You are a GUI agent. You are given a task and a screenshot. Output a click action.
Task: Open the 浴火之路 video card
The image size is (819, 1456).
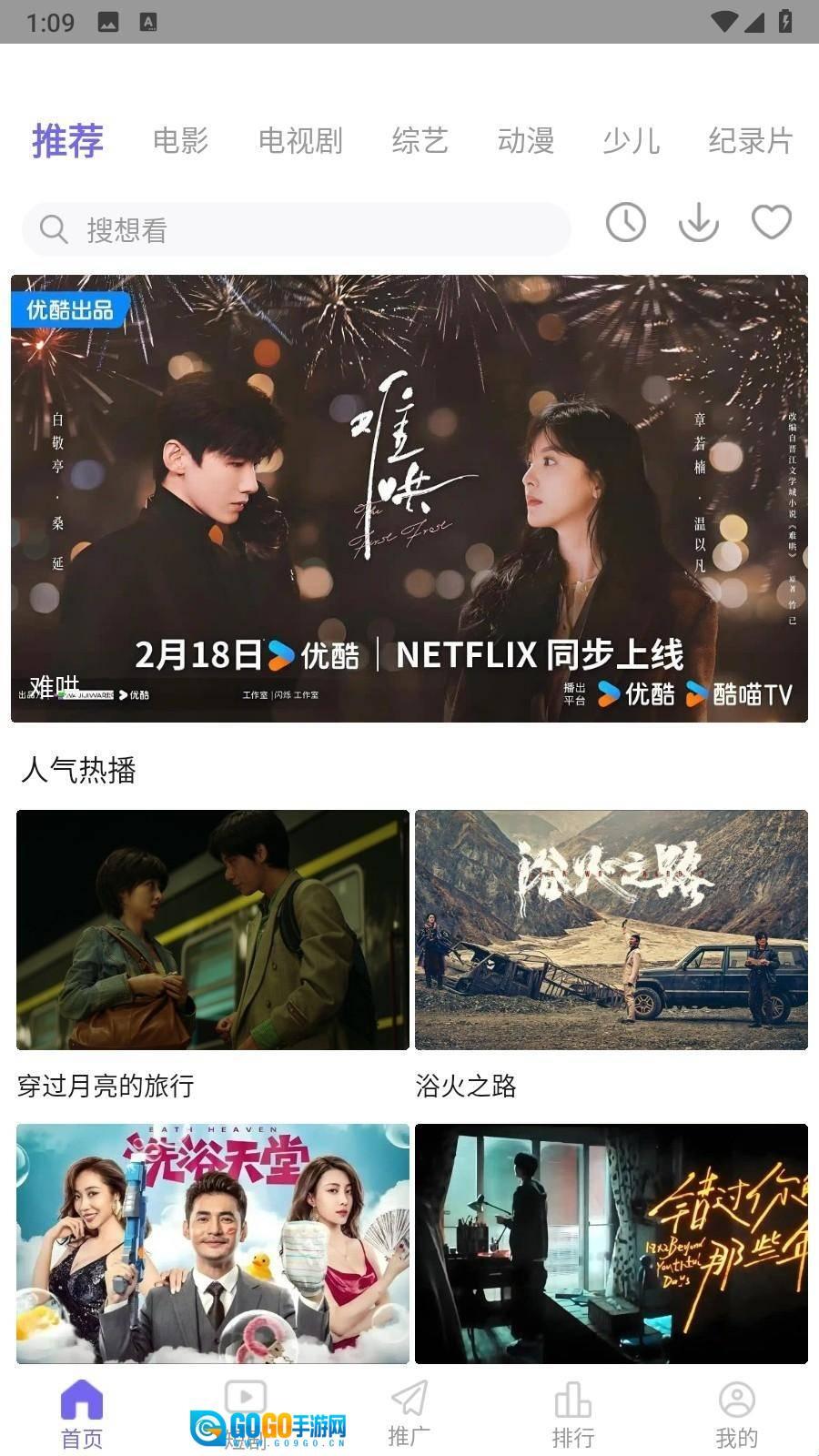[612, 930]
